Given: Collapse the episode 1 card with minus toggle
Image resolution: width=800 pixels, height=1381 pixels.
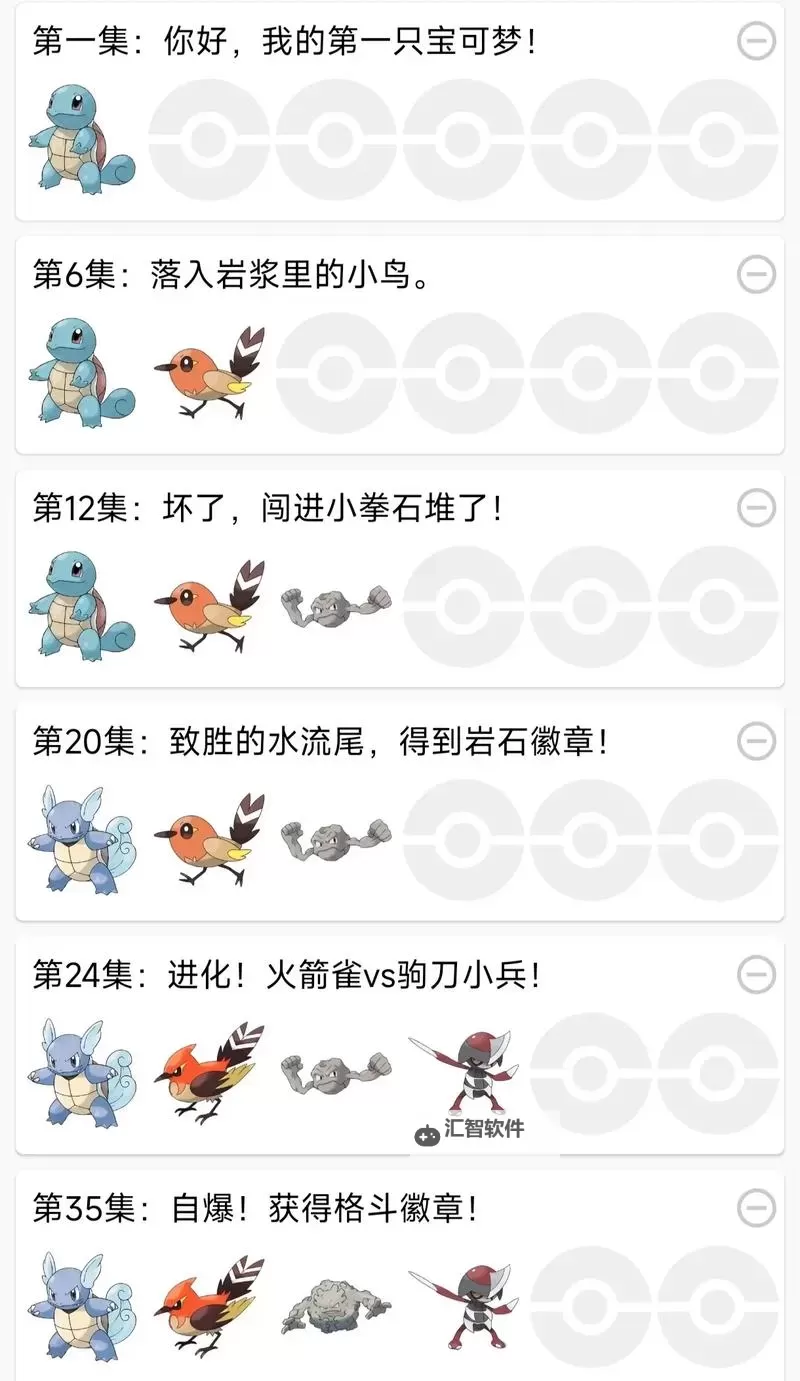Looking at the screenshot, I should click(758, 40).
